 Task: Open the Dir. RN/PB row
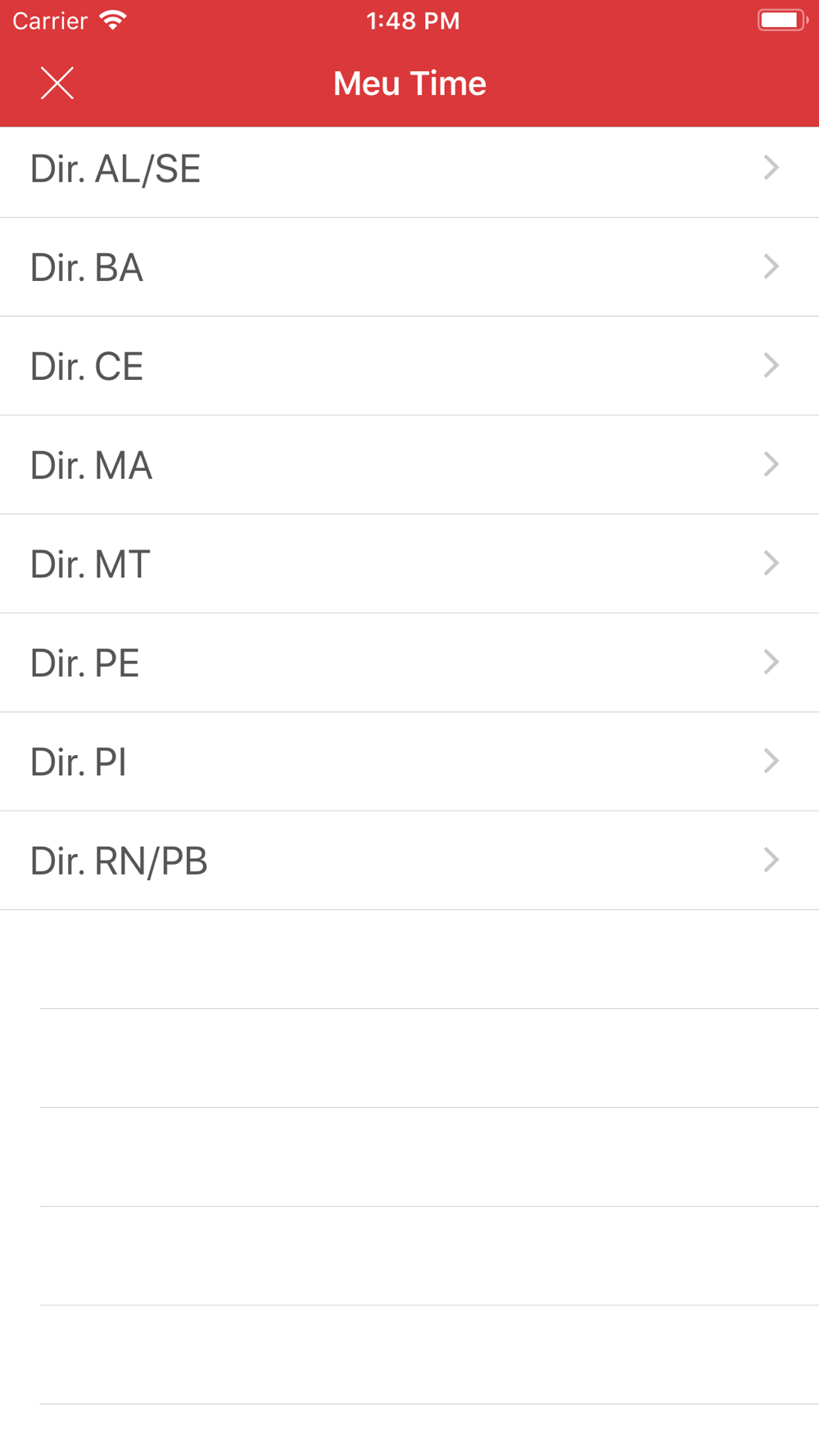409,861
